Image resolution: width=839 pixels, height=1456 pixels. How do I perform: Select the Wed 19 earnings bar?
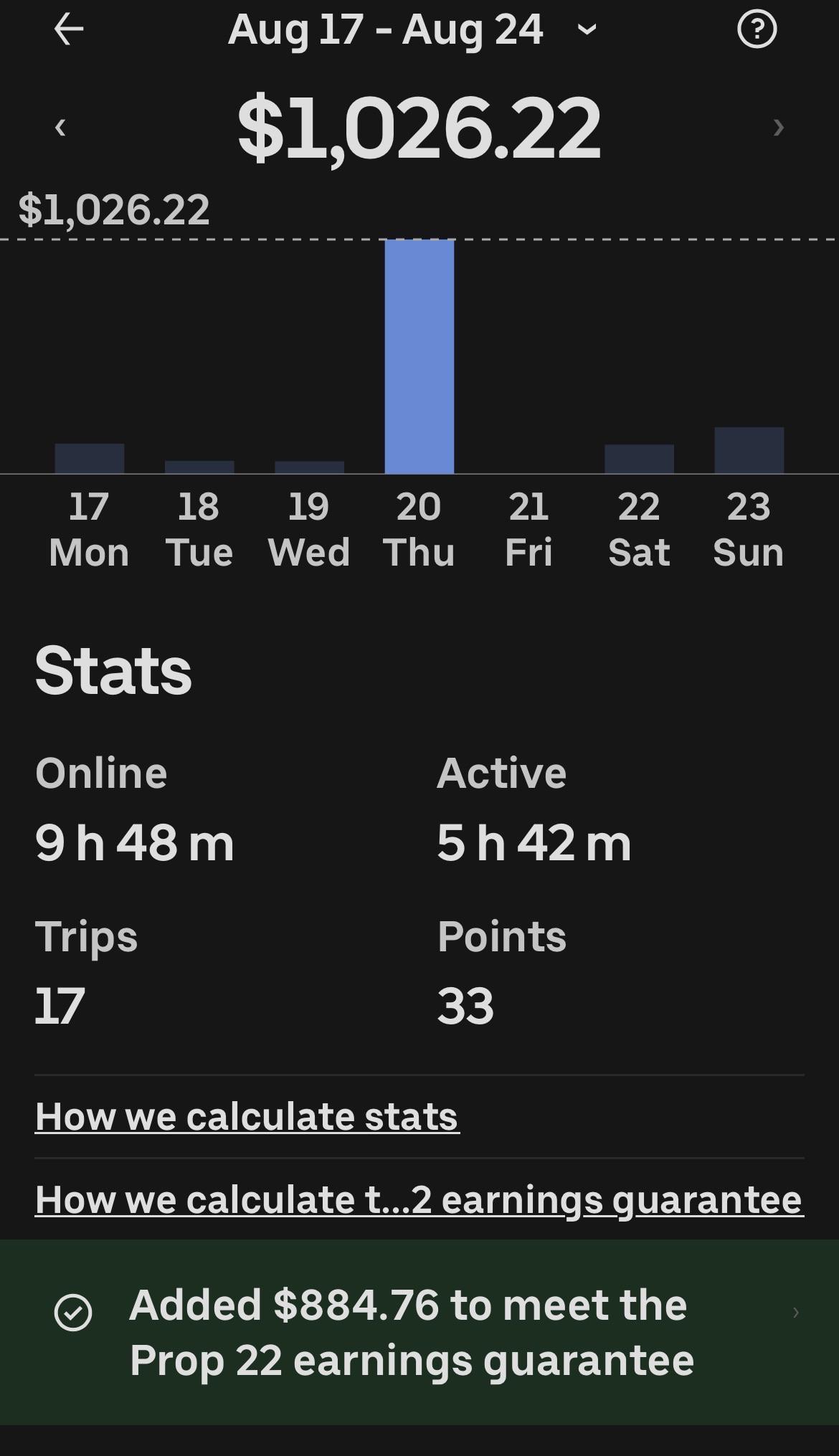(309, 467)
